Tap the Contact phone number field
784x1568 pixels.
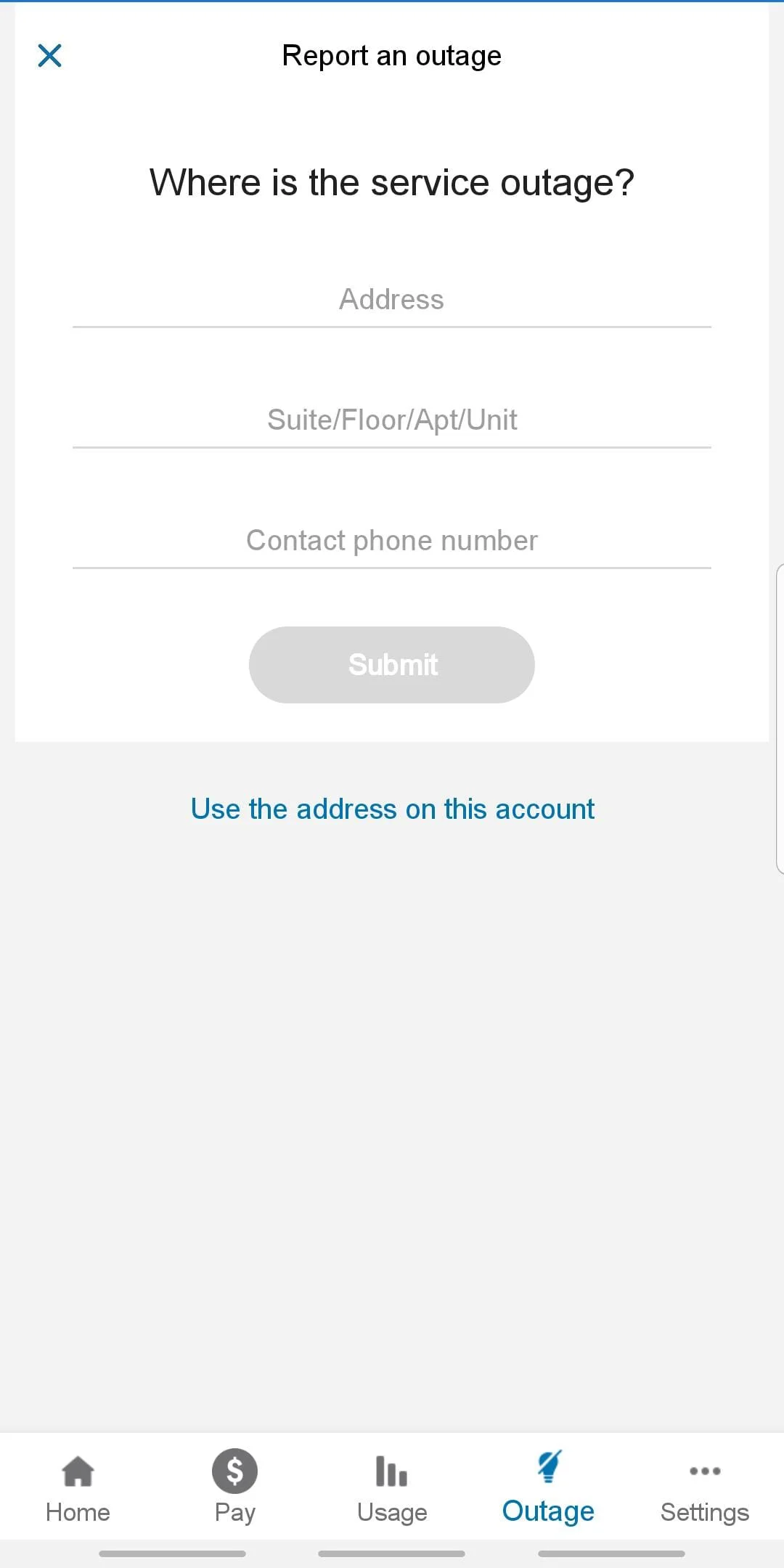coord(392,540)
